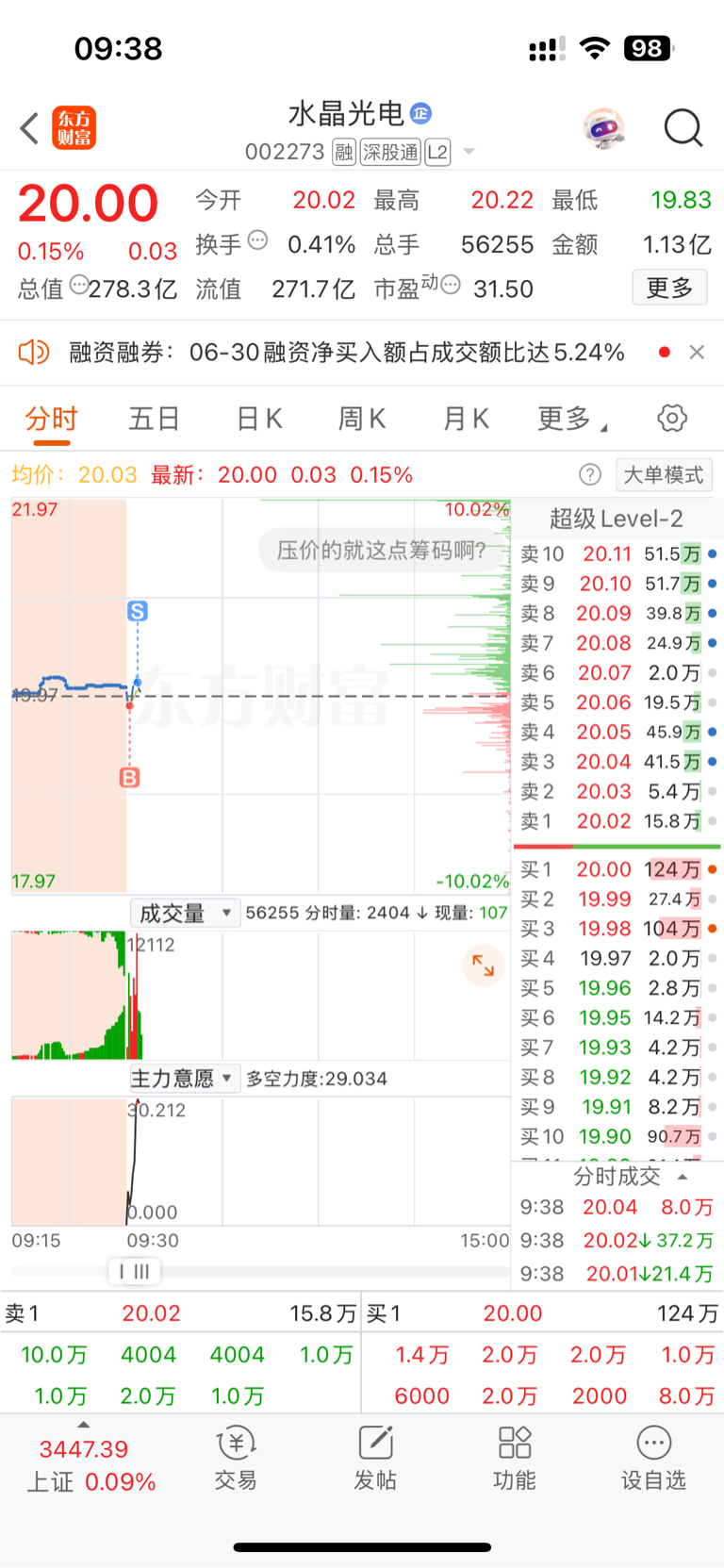The width and height of the screenshot is (724, 1568).
Task: Expand the 更多 chart period menu
Action: pos(569,419)
